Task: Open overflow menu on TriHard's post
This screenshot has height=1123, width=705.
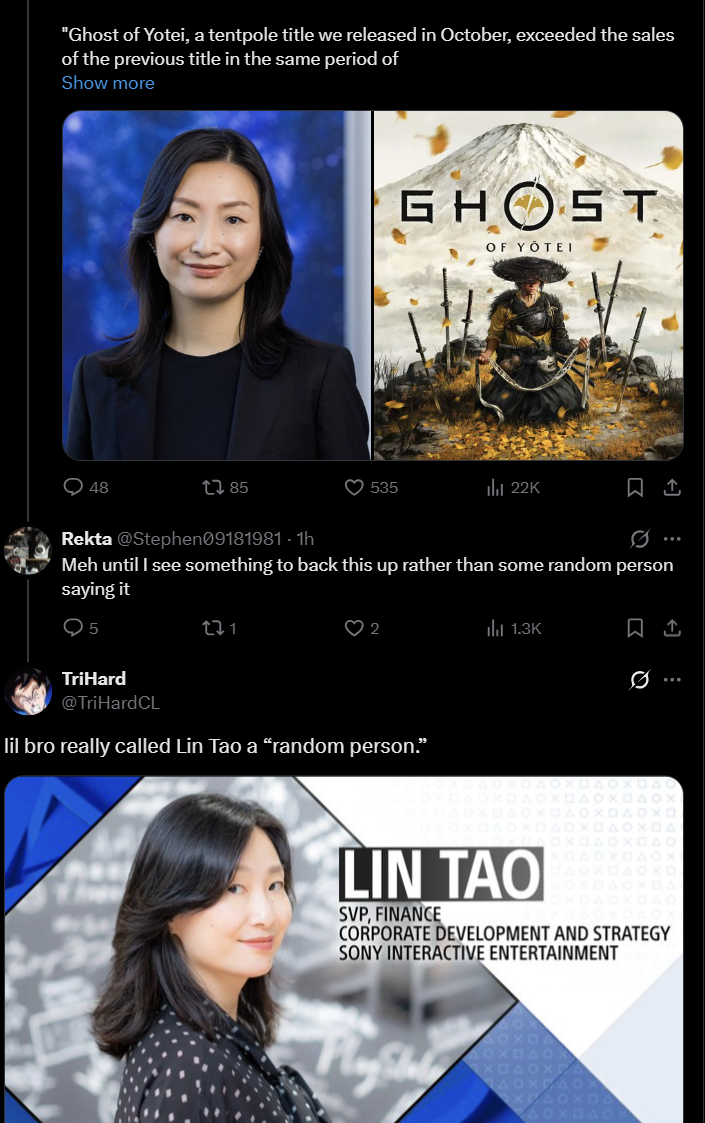Action: [x=673, y=680]
